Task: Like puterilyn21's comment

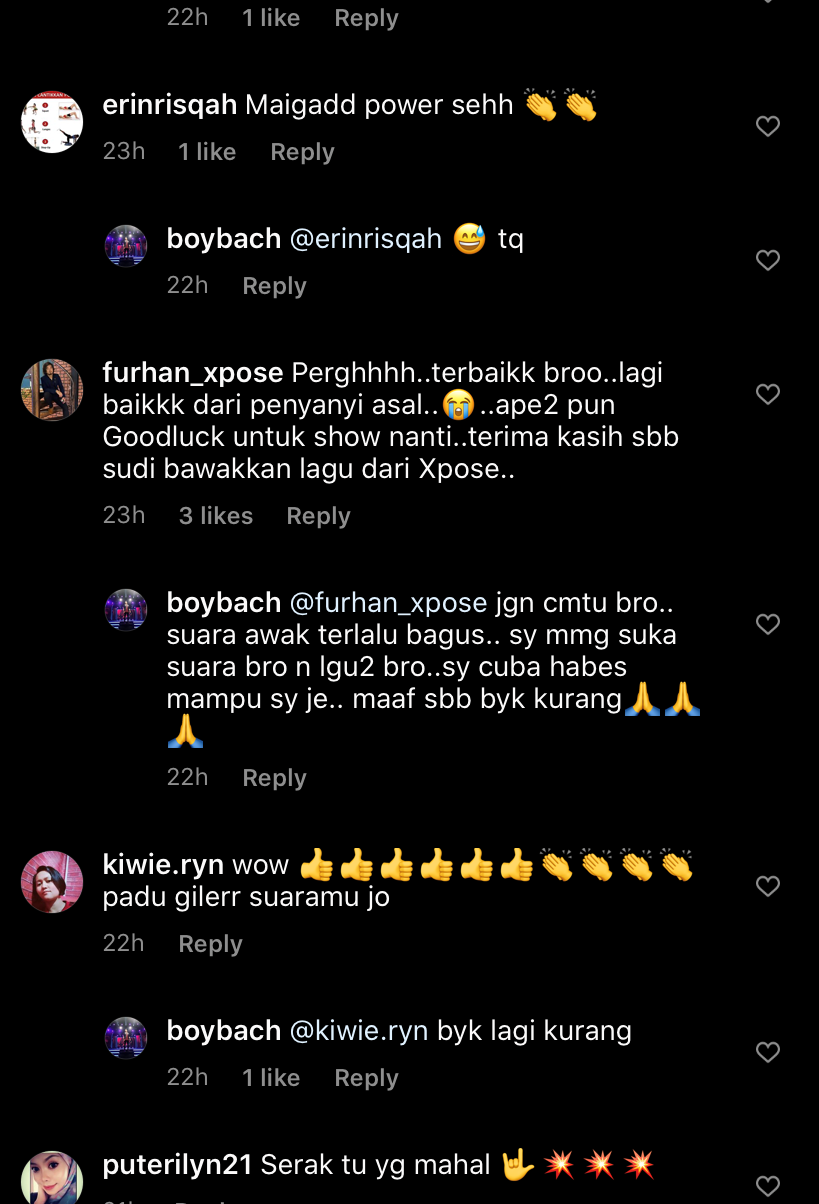Action: pyautogui.click(x=767, y=1186)
